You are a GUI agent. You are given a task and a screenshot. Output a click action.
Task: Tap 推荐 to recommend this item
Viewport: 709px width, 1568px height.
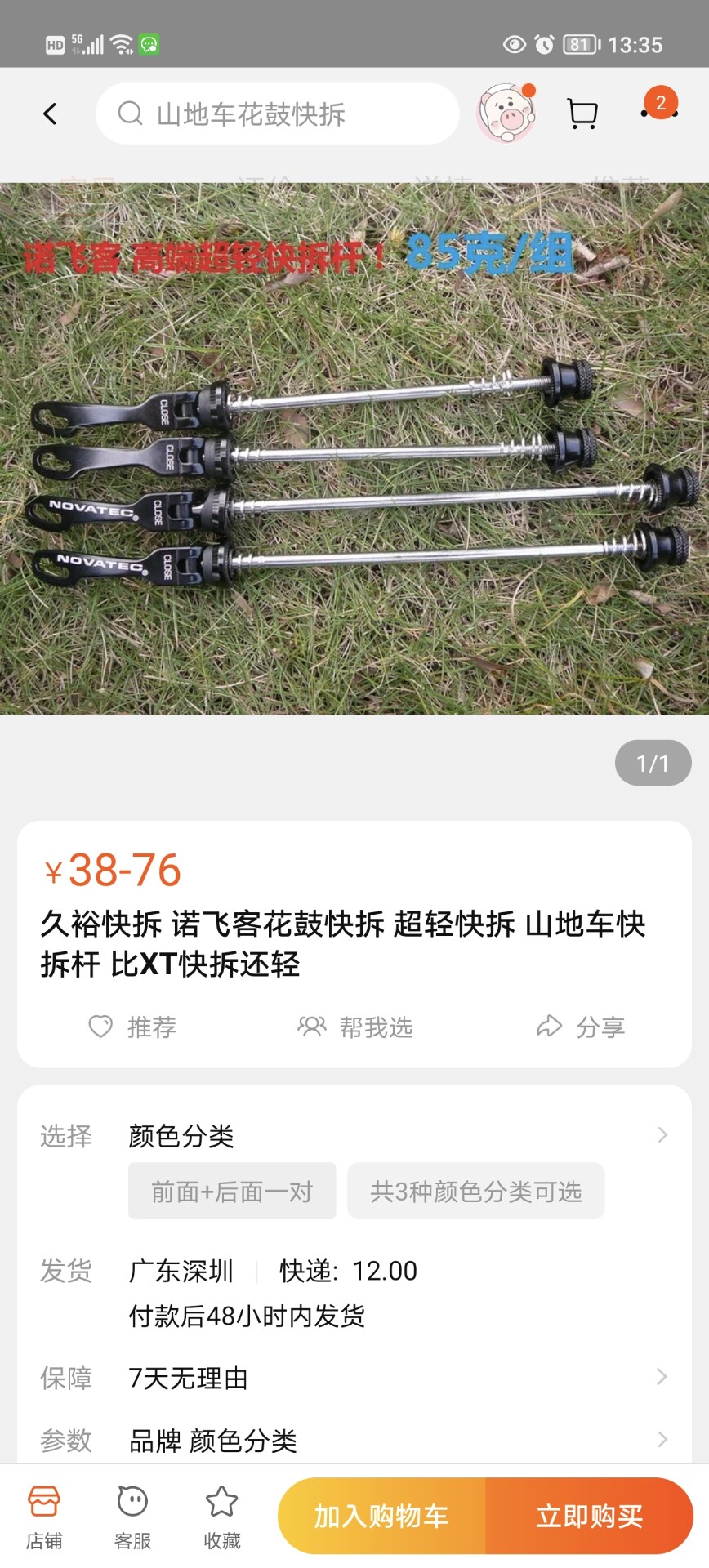pos(132,1027)
